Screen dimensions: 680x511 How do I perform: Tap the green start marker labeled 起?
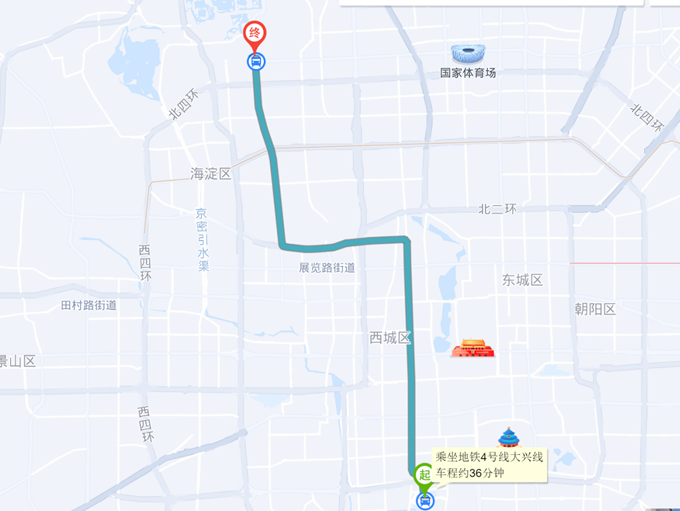(x=425, y=473)
